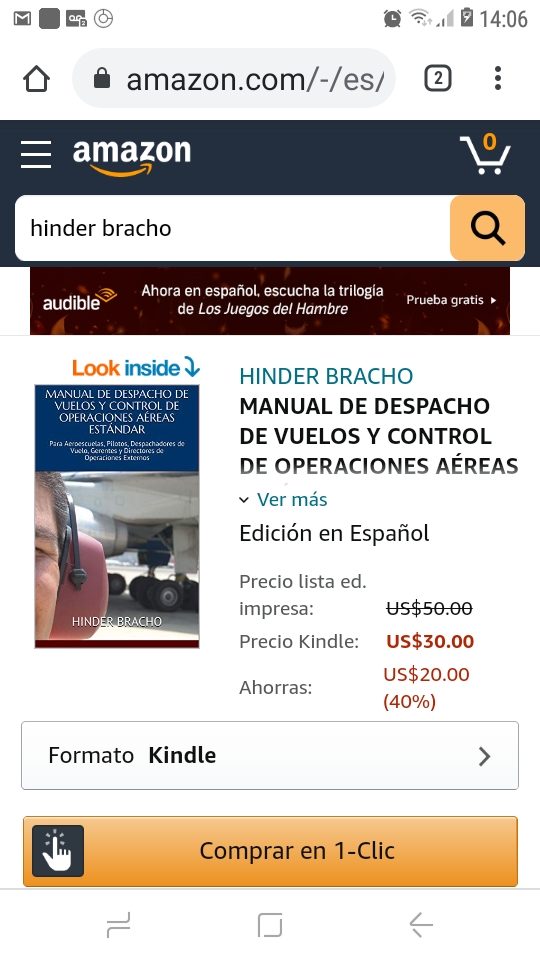Image resolution: width=540 pixels, height=960 pixels.
Task: Return to the Amazon home via logo
Action: (x=132, y=157)
